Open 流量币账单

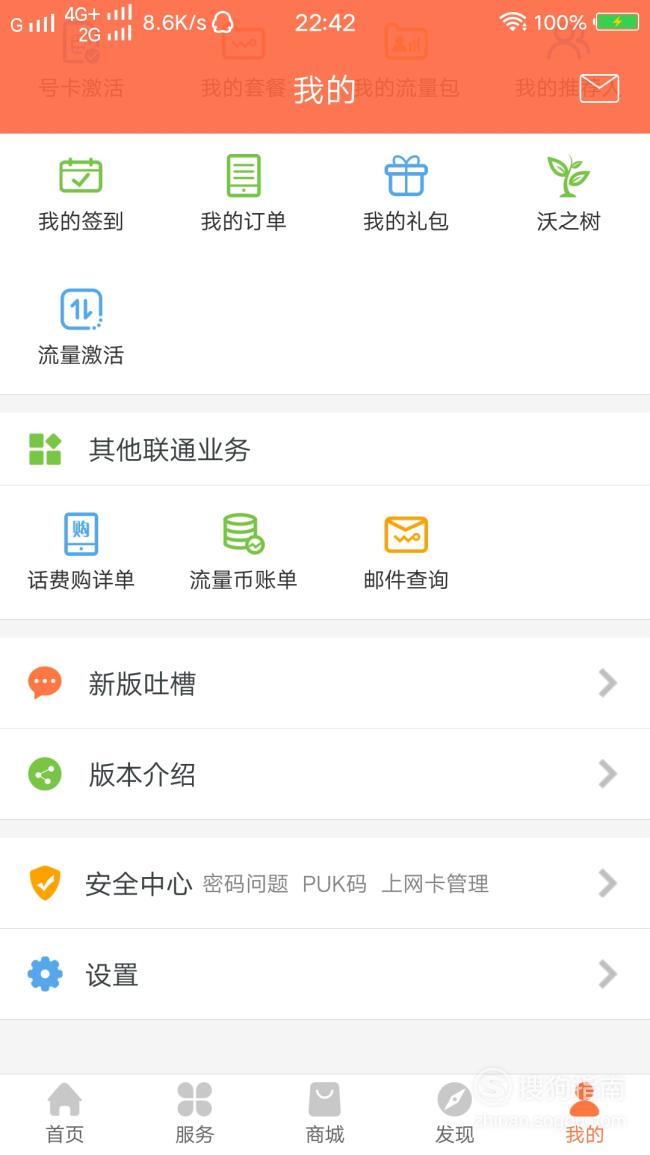tap(243, 552)
